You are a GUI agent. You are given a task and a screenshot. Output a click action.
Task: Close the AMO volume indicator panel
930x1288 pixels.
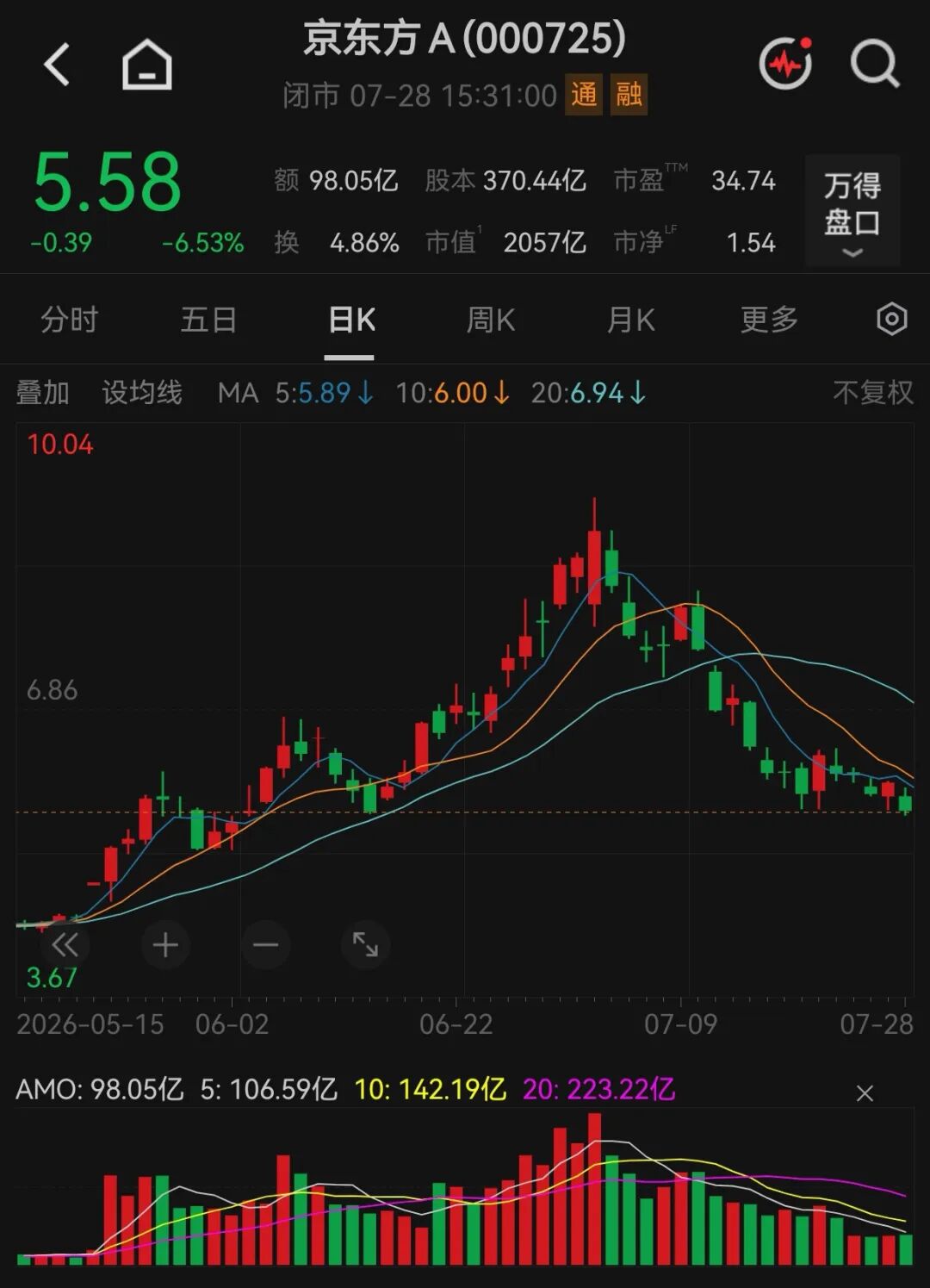[x=865, y=1093]
